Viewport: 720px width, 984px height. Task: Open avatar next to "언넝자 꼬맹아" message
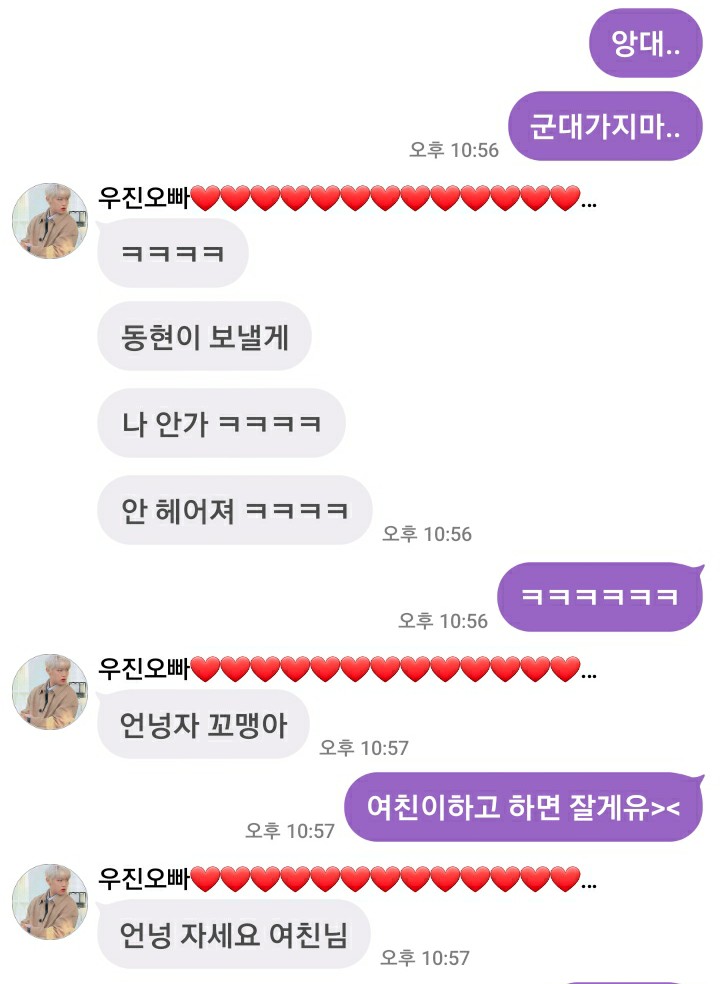pyautogui.click(x=50, y=692)
